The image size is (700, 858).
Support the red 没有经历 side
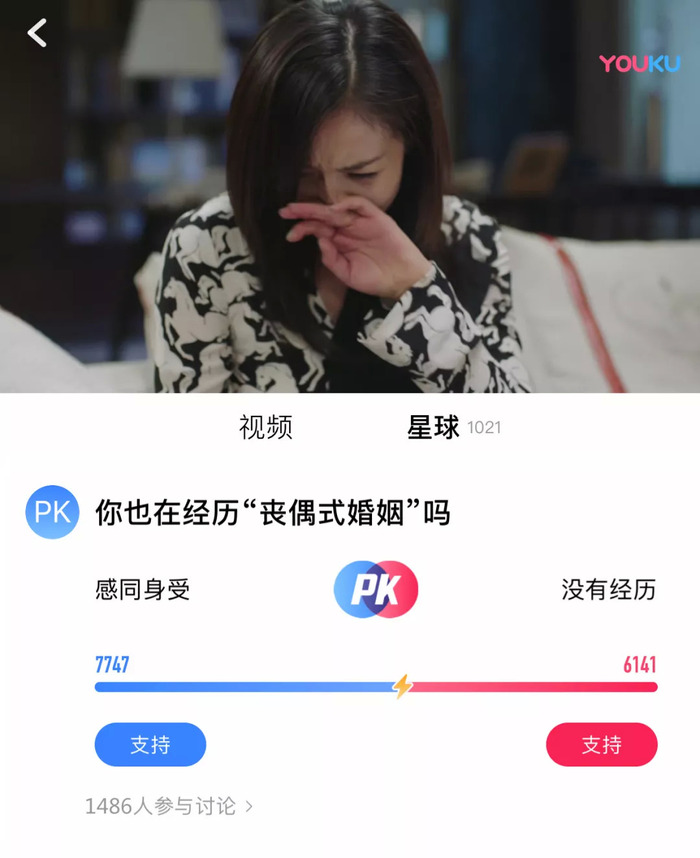(601, 745)
